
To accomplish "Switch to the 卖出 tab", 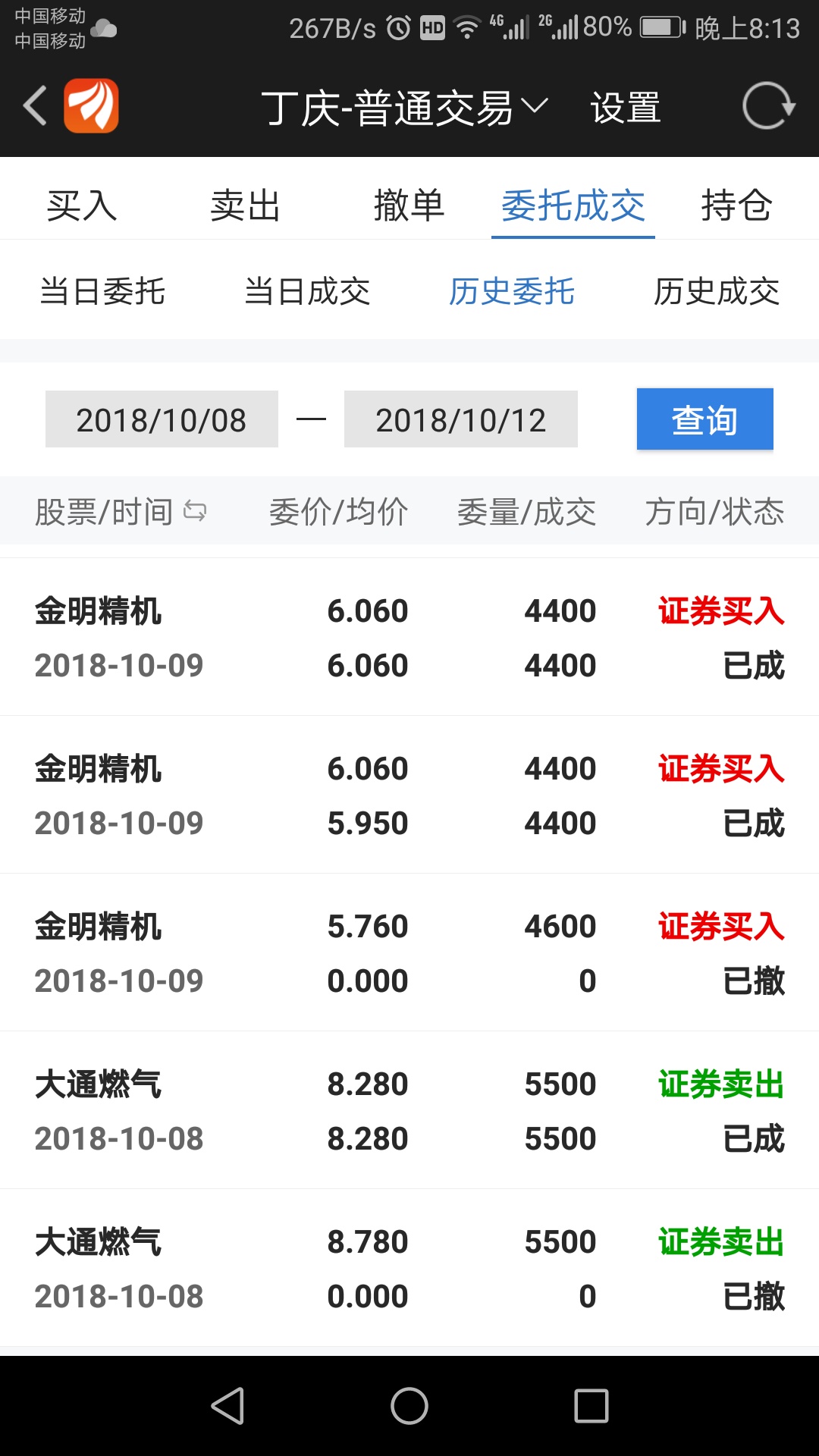I will pos(246,206).
